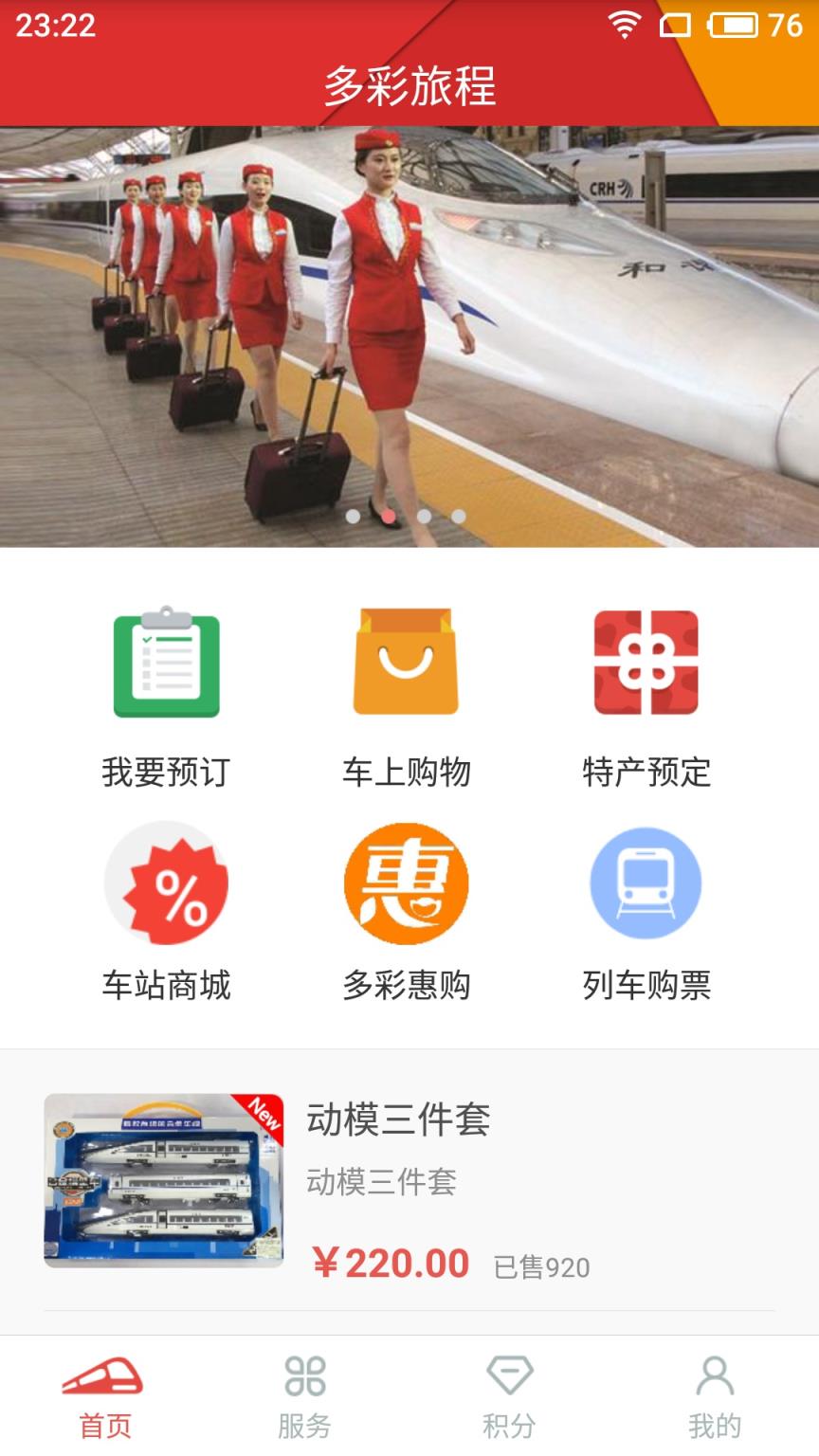Open the 我要预订 clipboard icon

166,664
